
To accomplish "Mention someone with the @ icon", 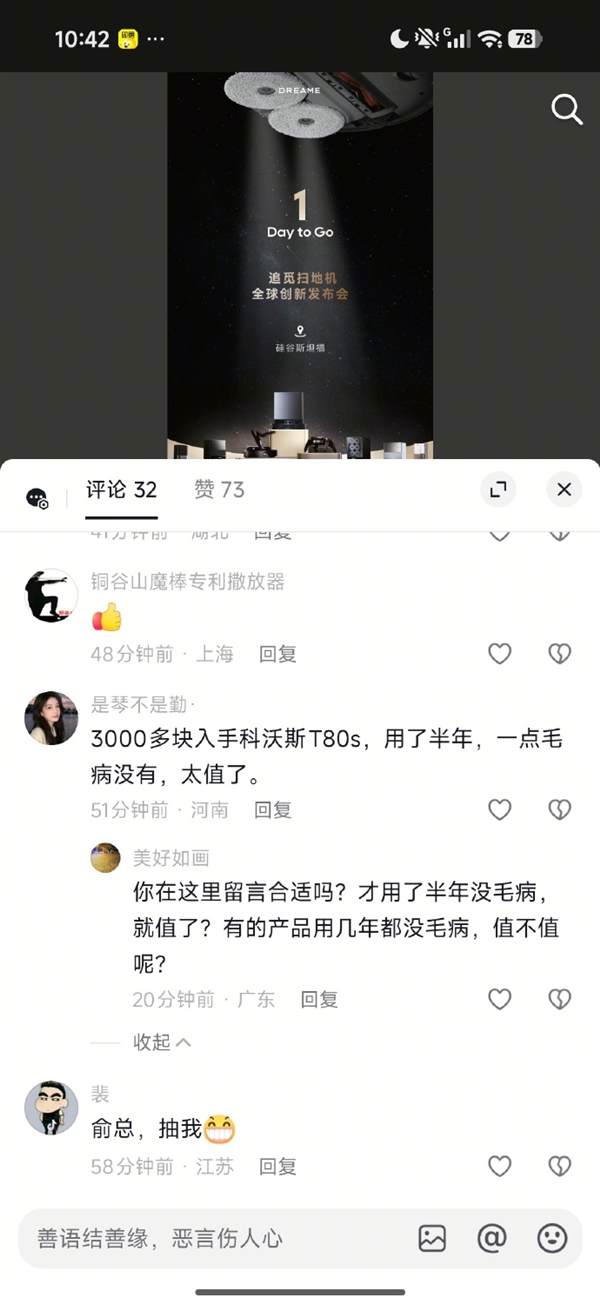I will [492, 1239].
